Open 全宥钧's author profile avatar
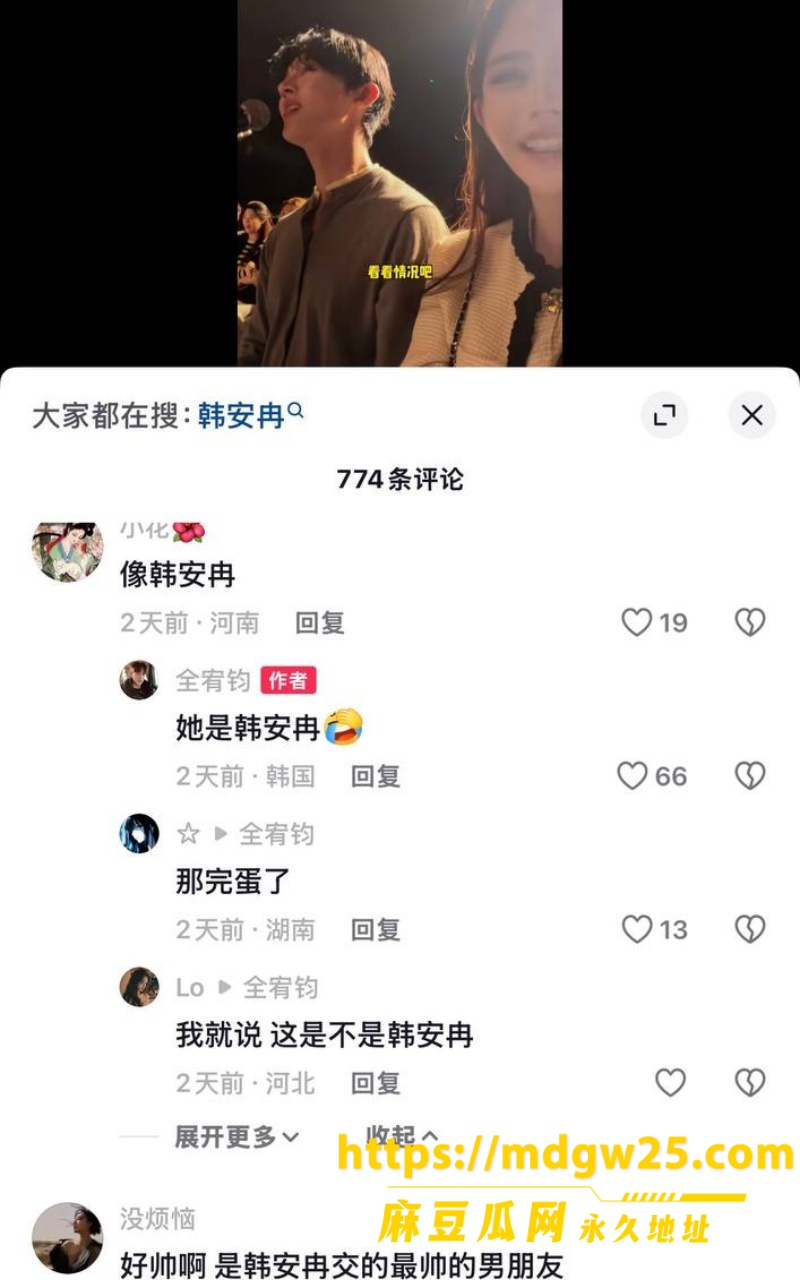The height and width of the screenshot is (1280, 800). tap(139, 680)
